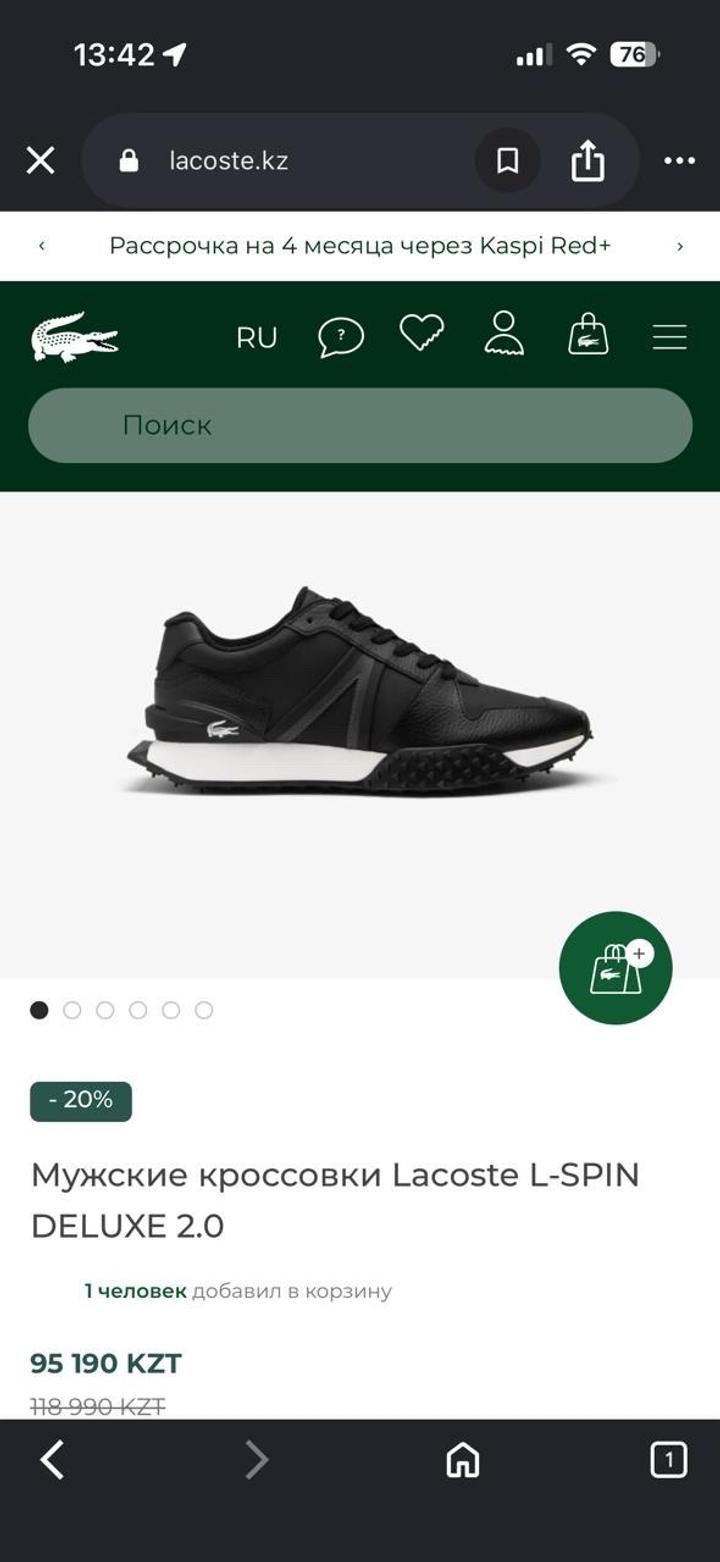The width and height of the screenshot is (720, 1562).
Task: Tap the lacoste.kz address bar
Action: point(280,161)
